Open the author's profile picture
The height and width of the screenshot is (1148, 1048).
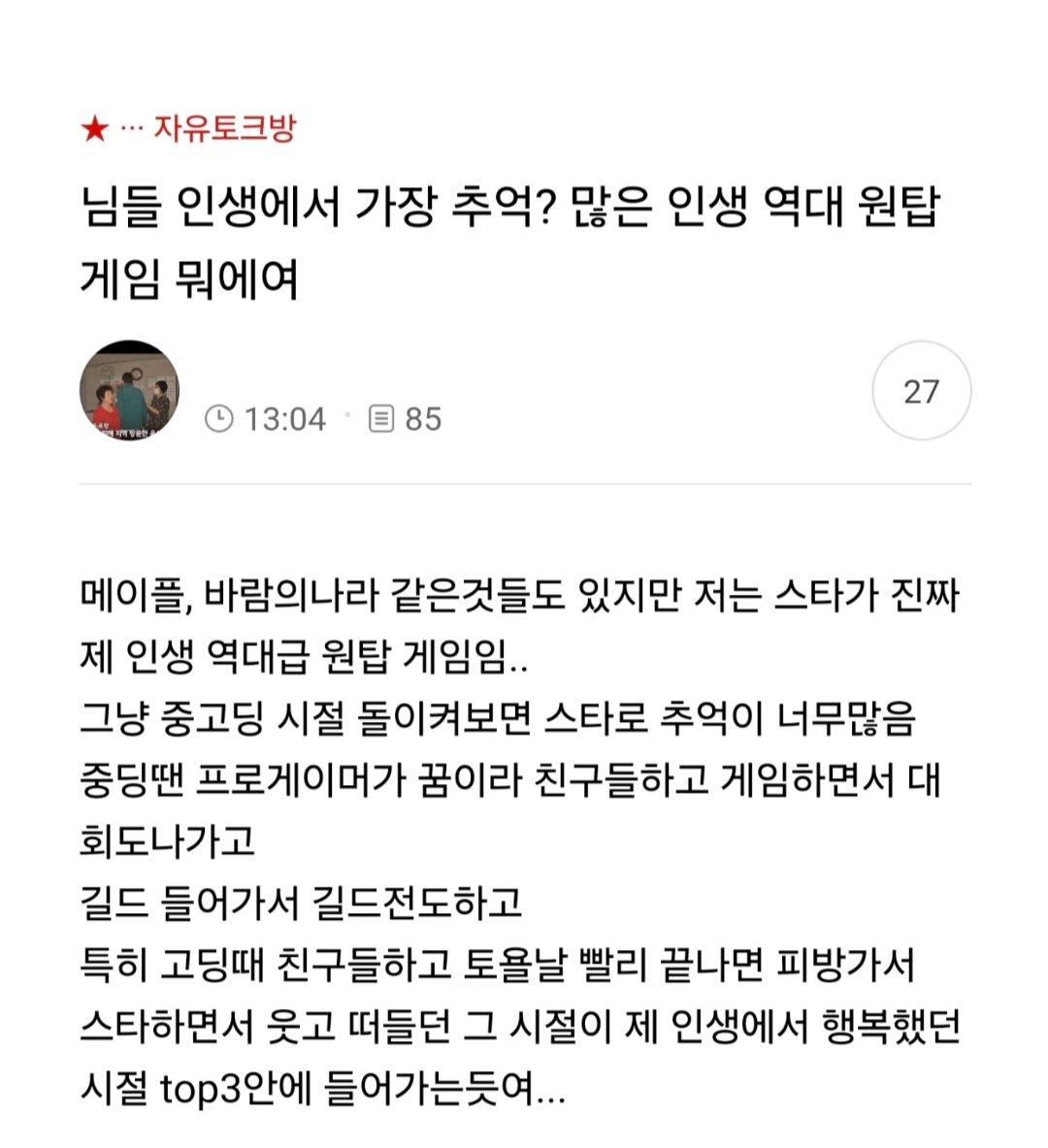[x=129, y=390]
